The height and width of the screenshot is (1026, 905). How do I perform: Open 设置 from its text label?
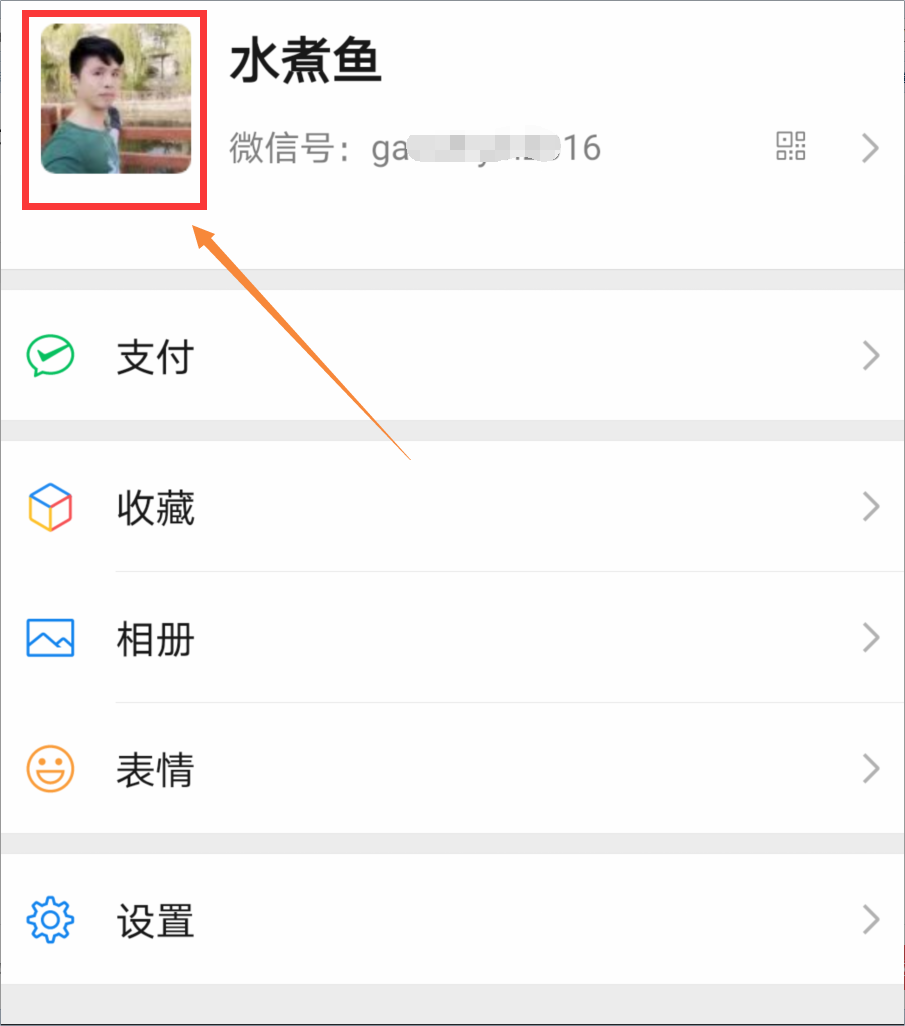pyautogui.click(x=155, y=921)
